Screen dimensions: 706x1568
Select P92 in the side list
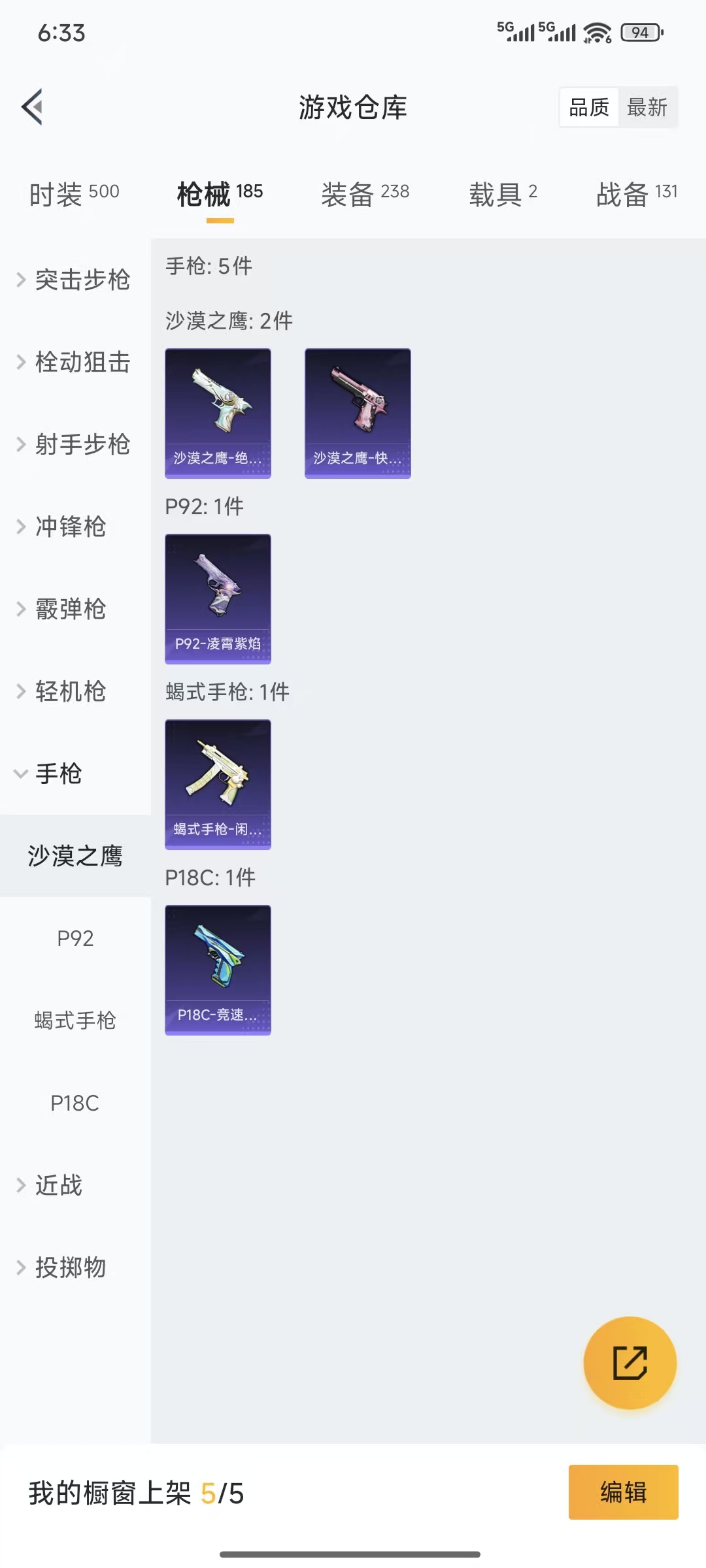click(75, 938)
